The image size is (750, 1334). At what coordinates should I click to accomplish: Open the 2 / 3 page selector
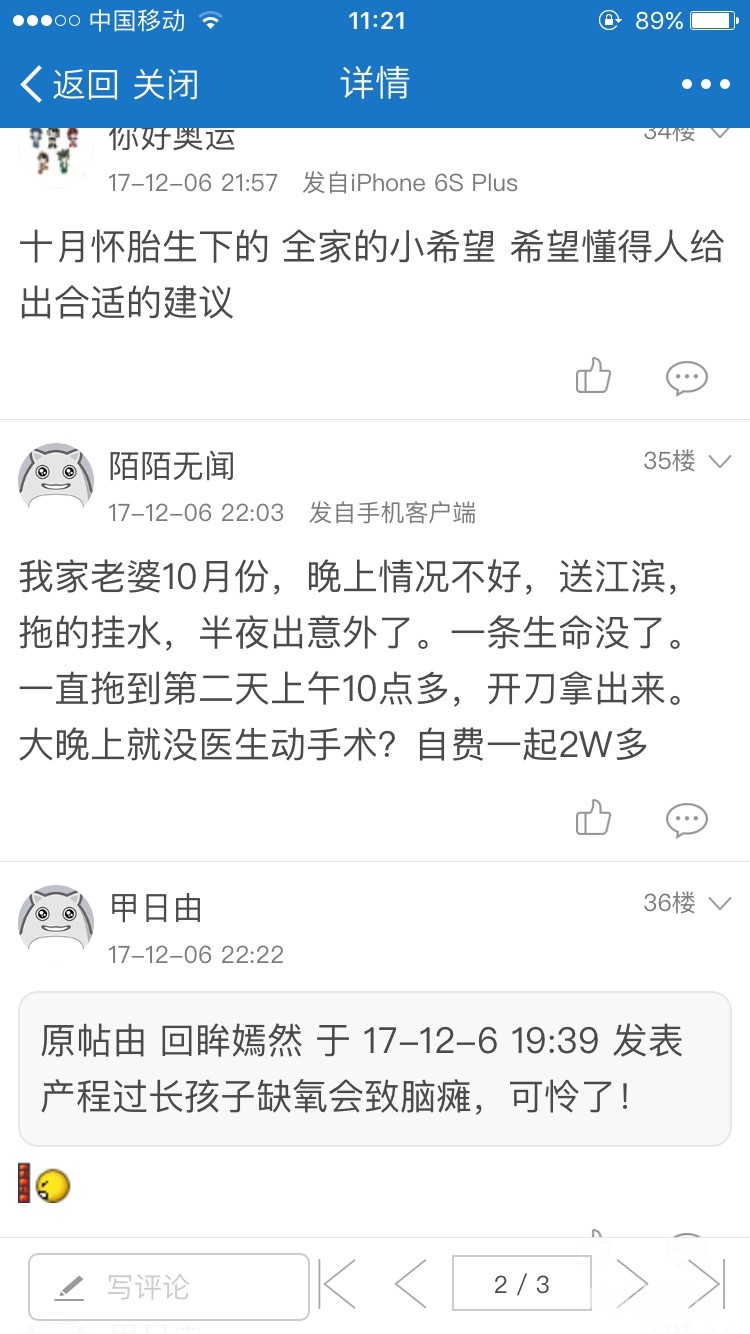pyautogui.click(x=522, y=1285)
